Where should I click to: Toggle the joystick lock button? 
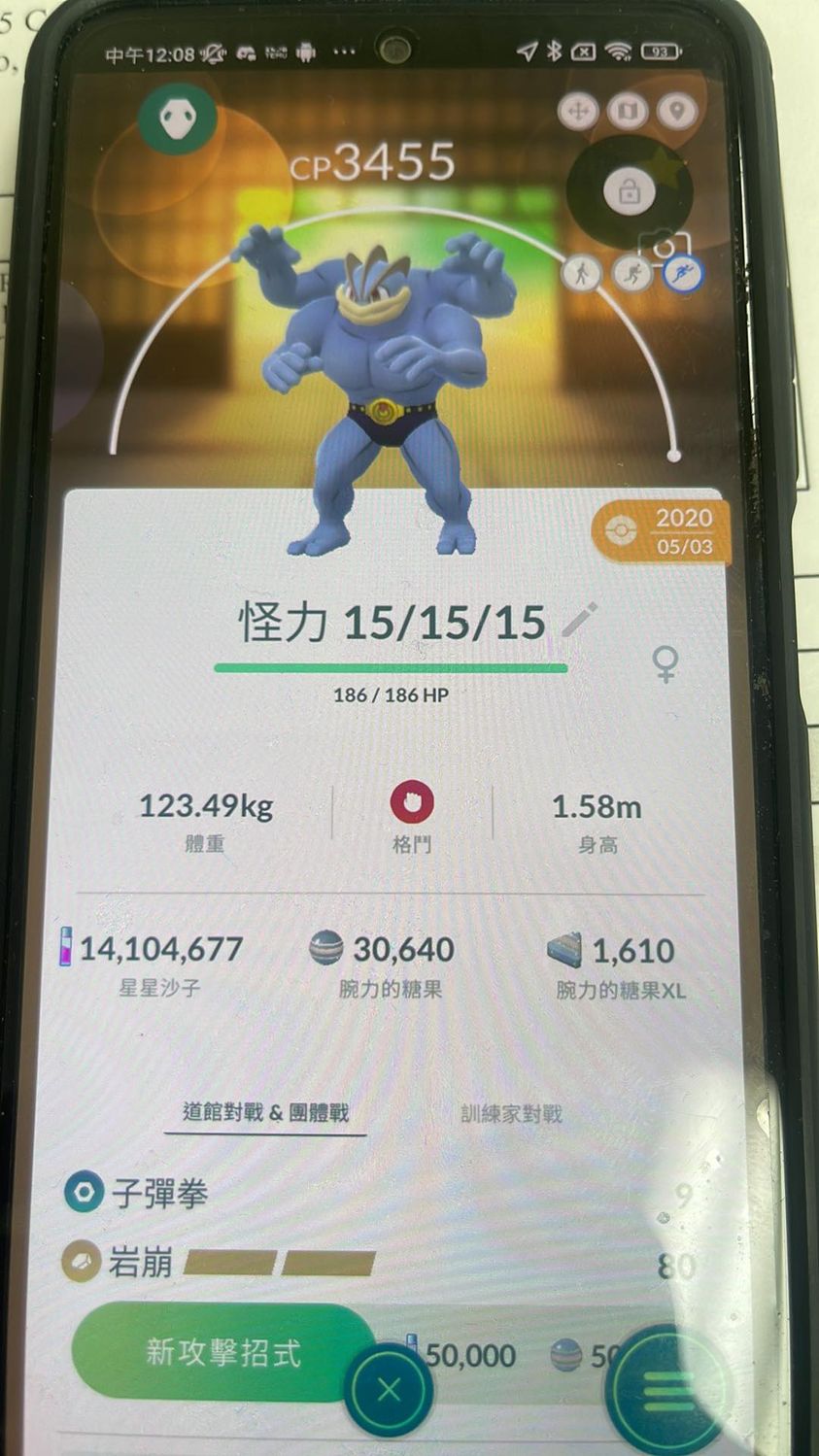(629, 191)
